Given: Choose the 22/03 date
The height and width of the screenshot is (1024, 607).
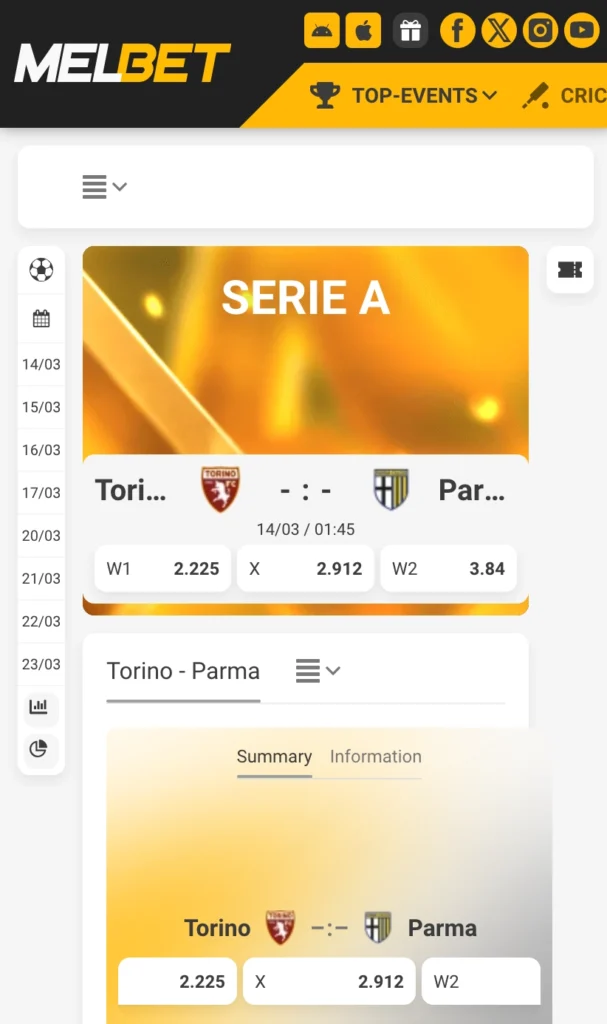Looking at the screenshot, I should click(41, 621).
